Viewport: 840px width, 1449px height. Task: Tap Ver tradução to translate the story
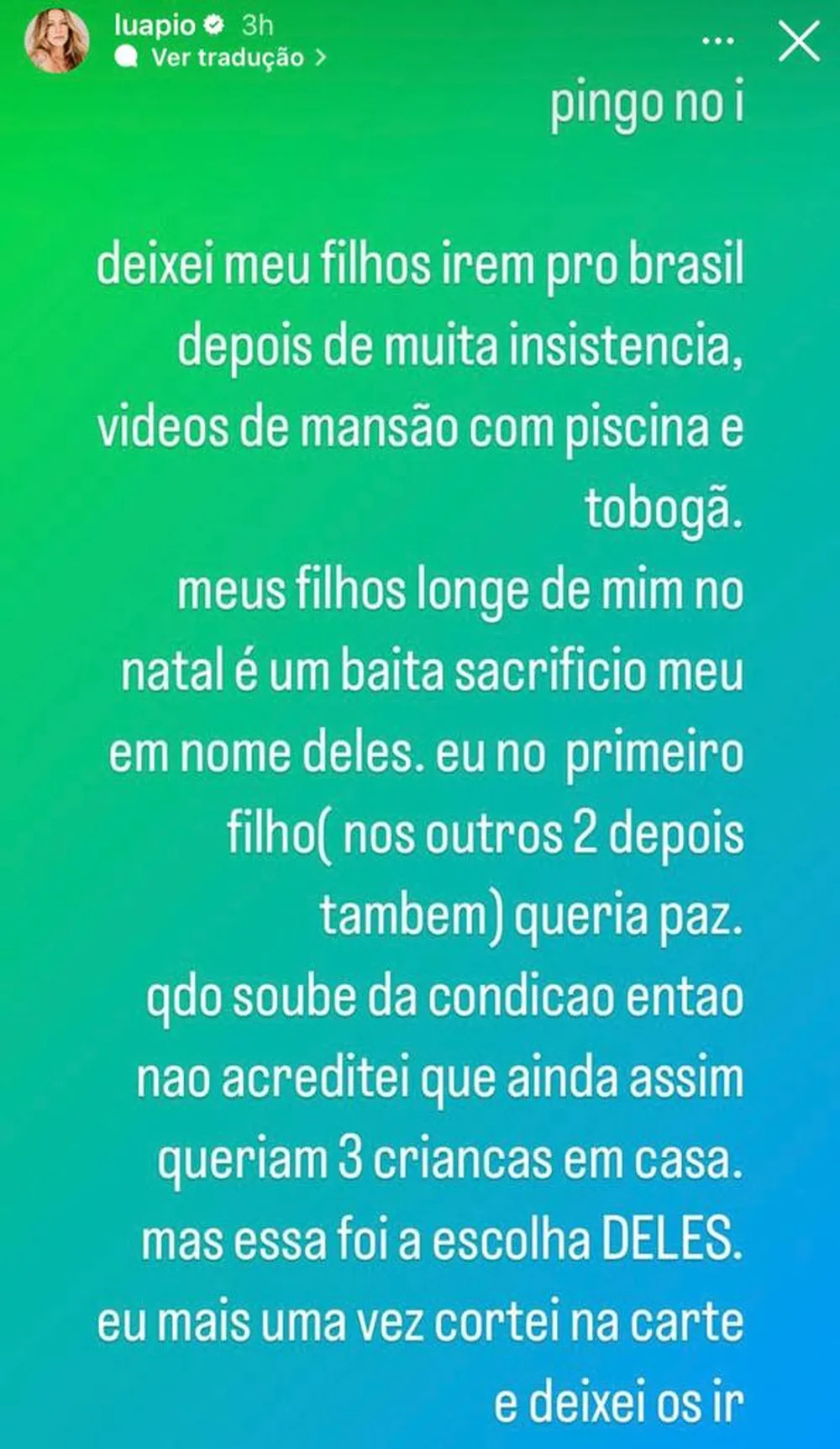pos(225,59)
